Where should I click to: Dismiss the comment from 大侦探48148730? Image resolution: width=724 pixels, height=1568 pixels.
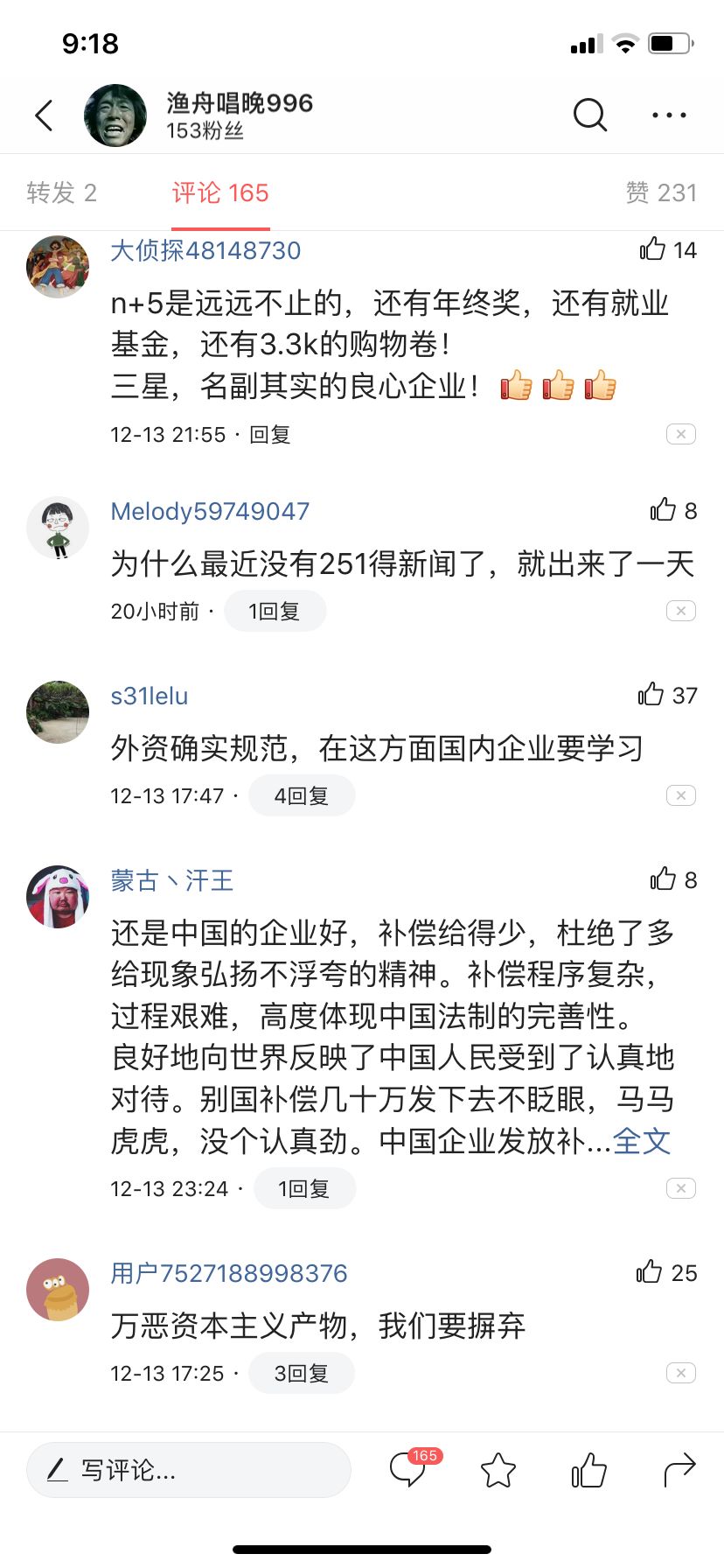click(680, 434)
